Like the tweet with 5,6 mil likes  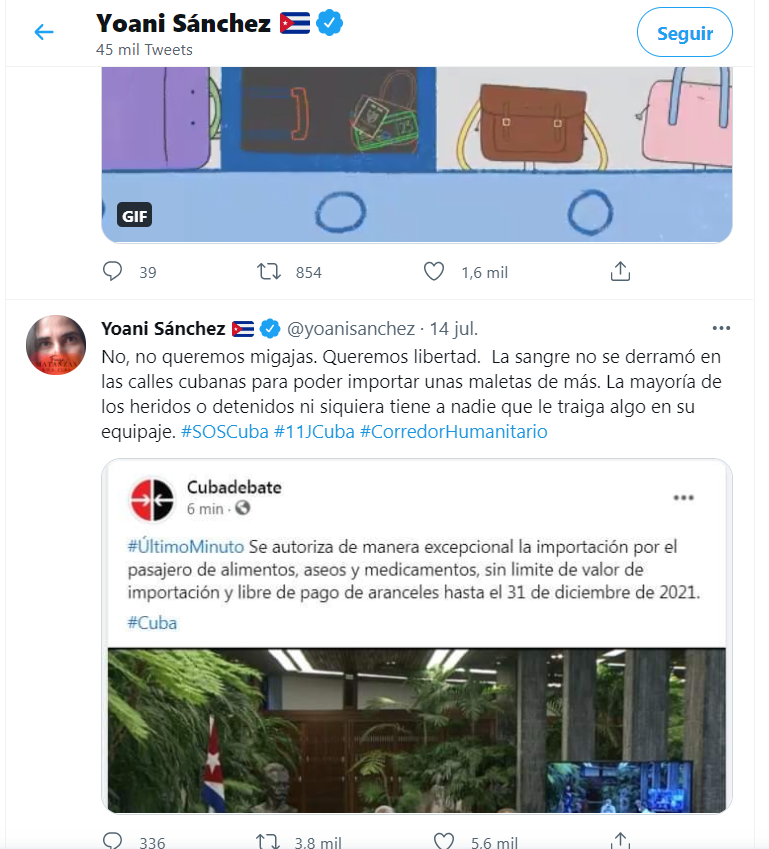pyautogui.click(x=433, y=841)
